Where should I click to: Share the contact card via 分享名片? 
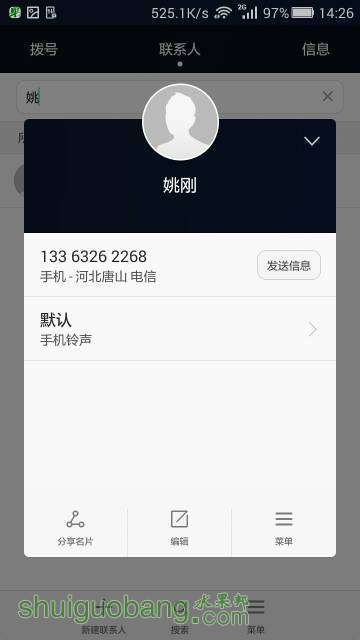pos(76,529)
